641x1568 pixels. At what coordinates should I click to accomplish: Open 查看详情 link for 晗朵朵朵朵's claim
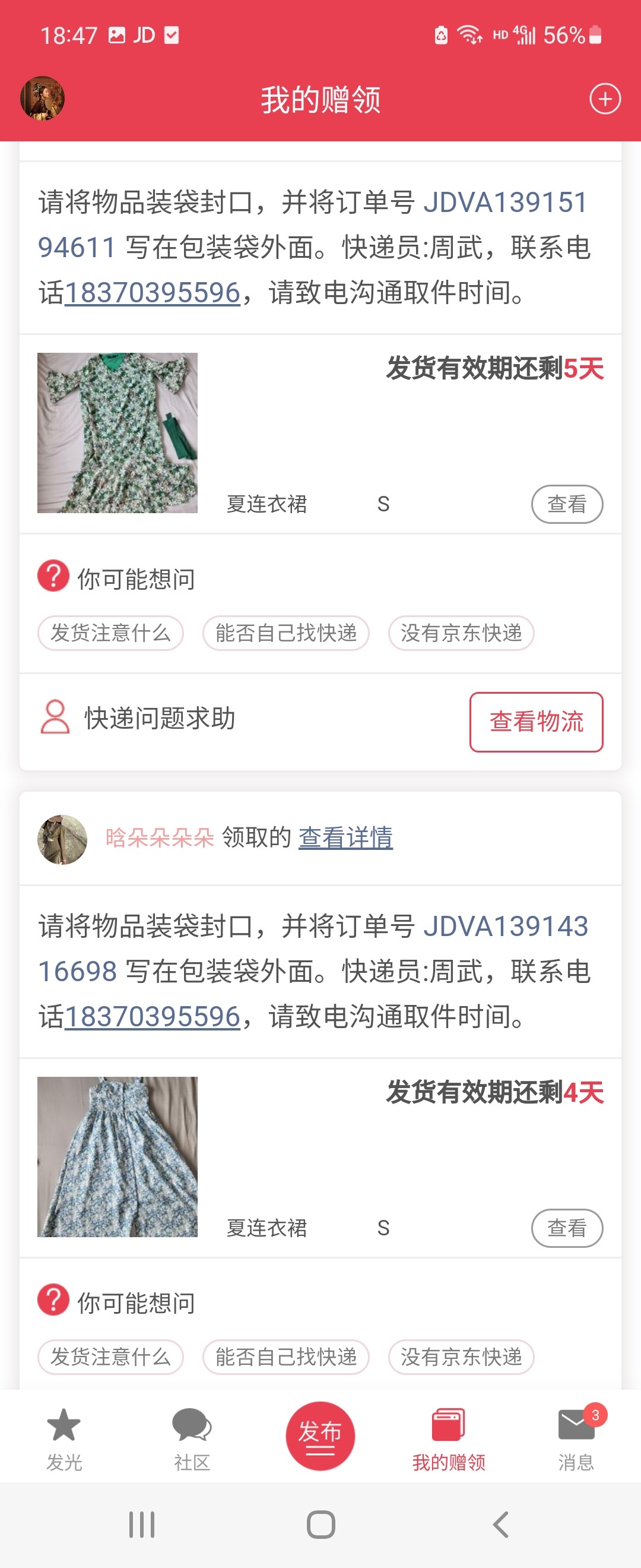(345, 837)
